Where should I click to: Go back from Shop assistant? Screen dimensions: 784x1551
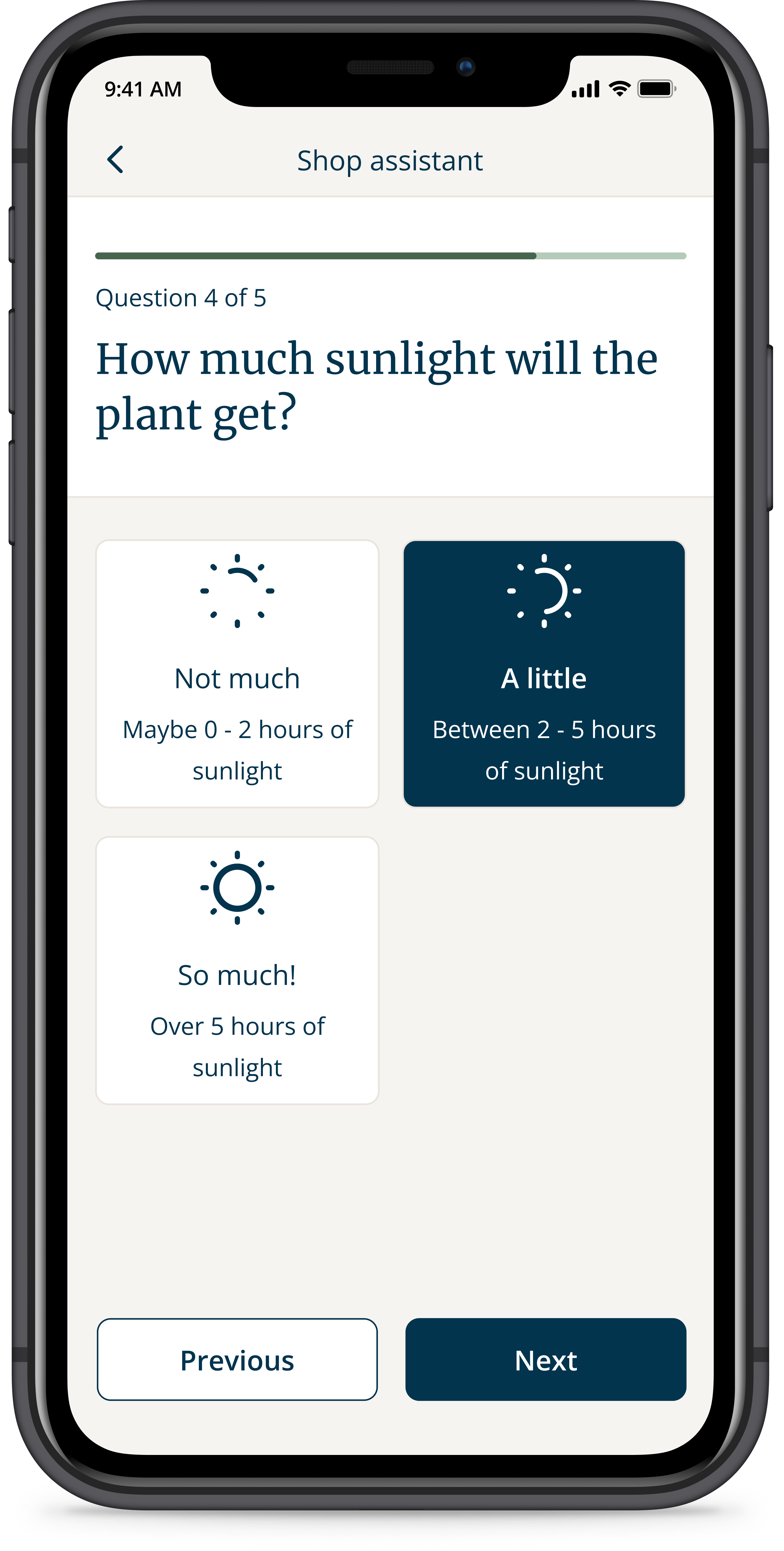(x=115, y=160)
